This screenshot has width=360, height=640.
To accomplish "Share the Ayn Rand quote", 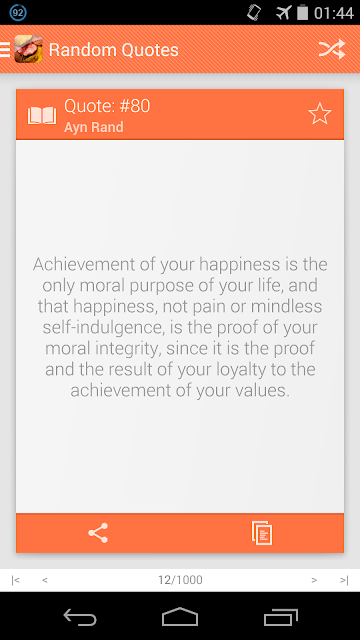I will [98, 533].
